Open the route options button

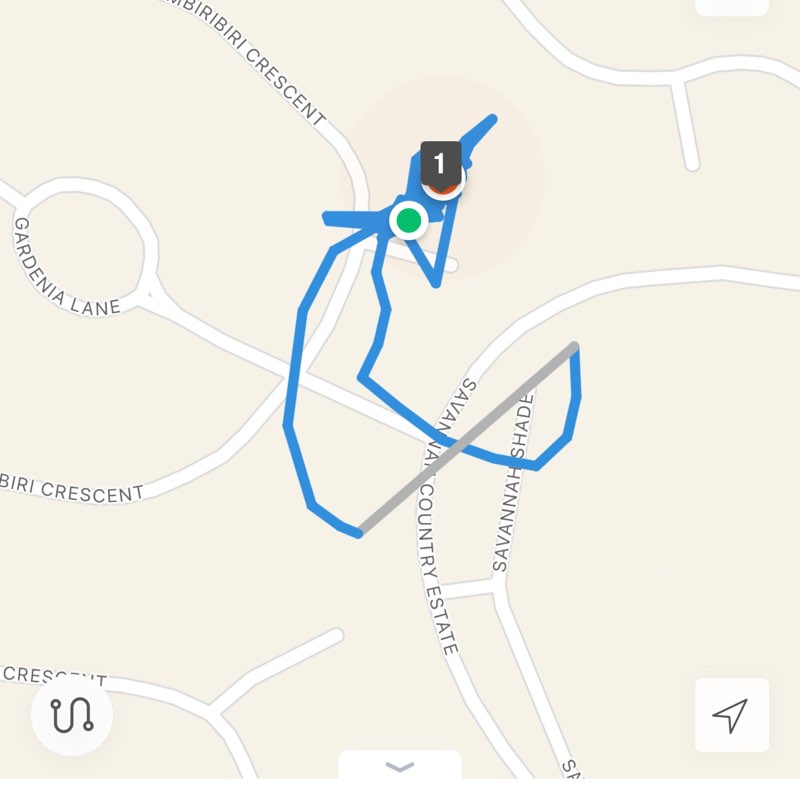(x=72, y=715)
